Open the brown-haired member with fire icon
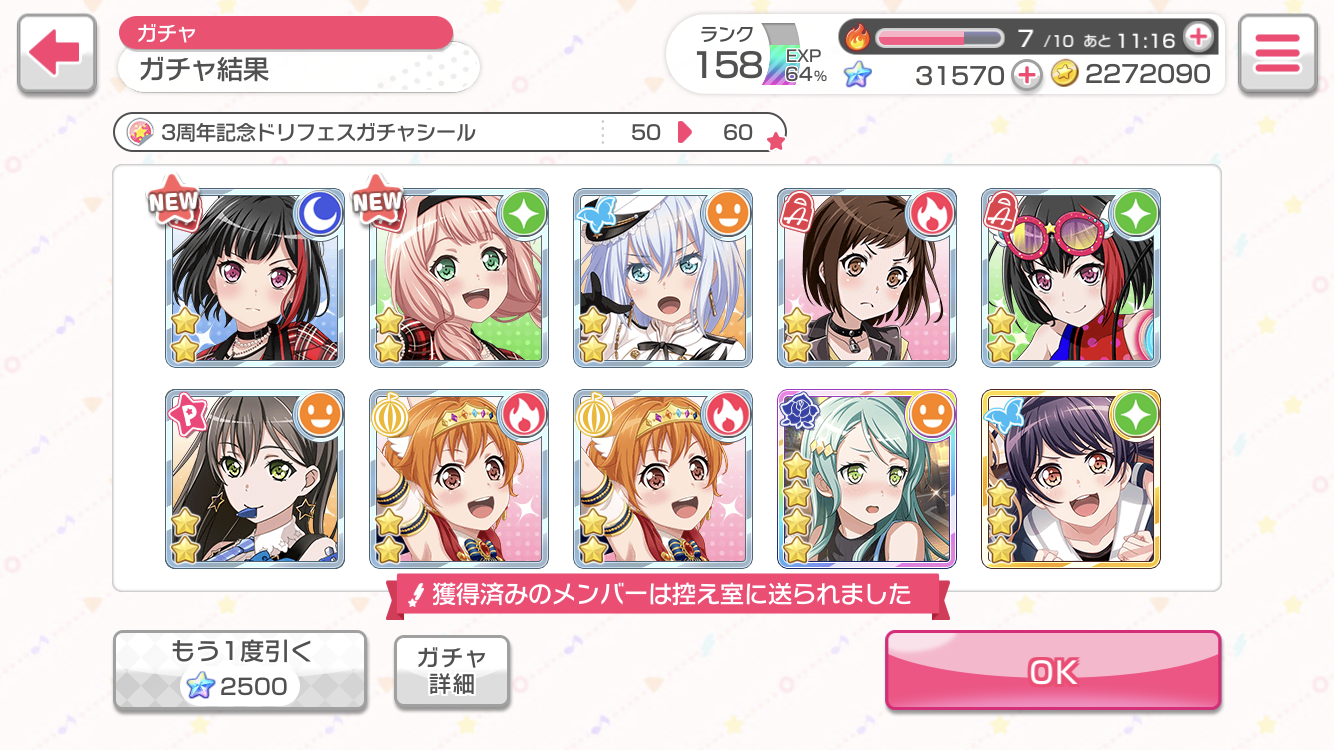Image resolution: width=1334 pixels, height=750 pixels. [866, 278]
